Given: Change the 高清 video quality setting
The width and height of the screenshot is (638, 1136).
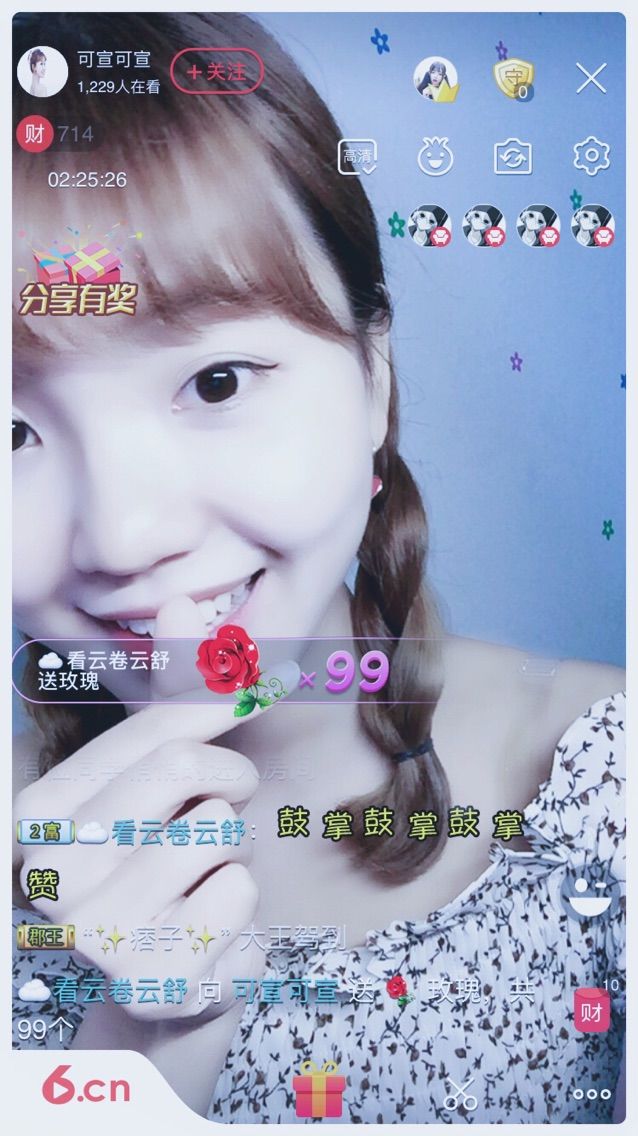Looking at the screenshot, I should [x=357, y=156].
